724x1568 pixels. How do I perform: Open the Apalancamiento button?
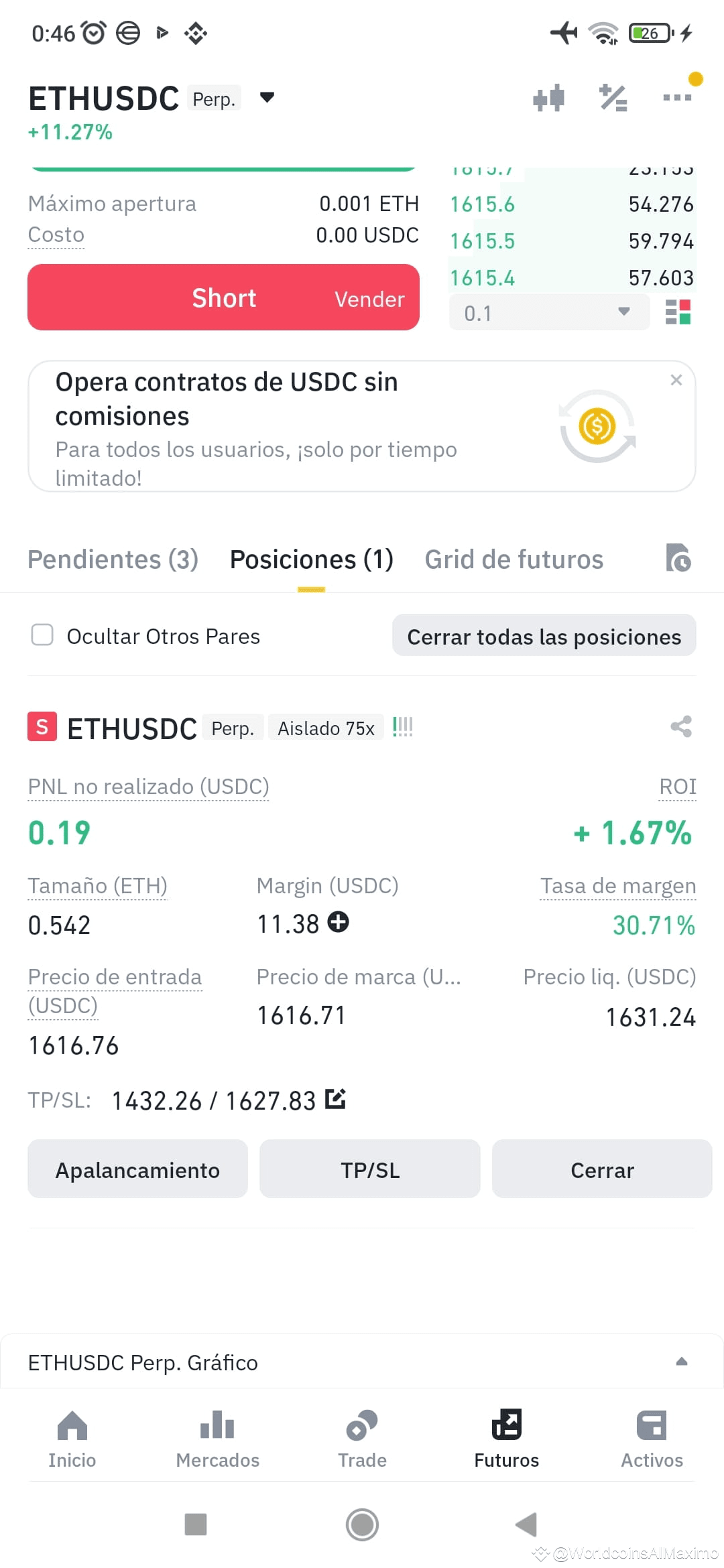pos(137,1169)
